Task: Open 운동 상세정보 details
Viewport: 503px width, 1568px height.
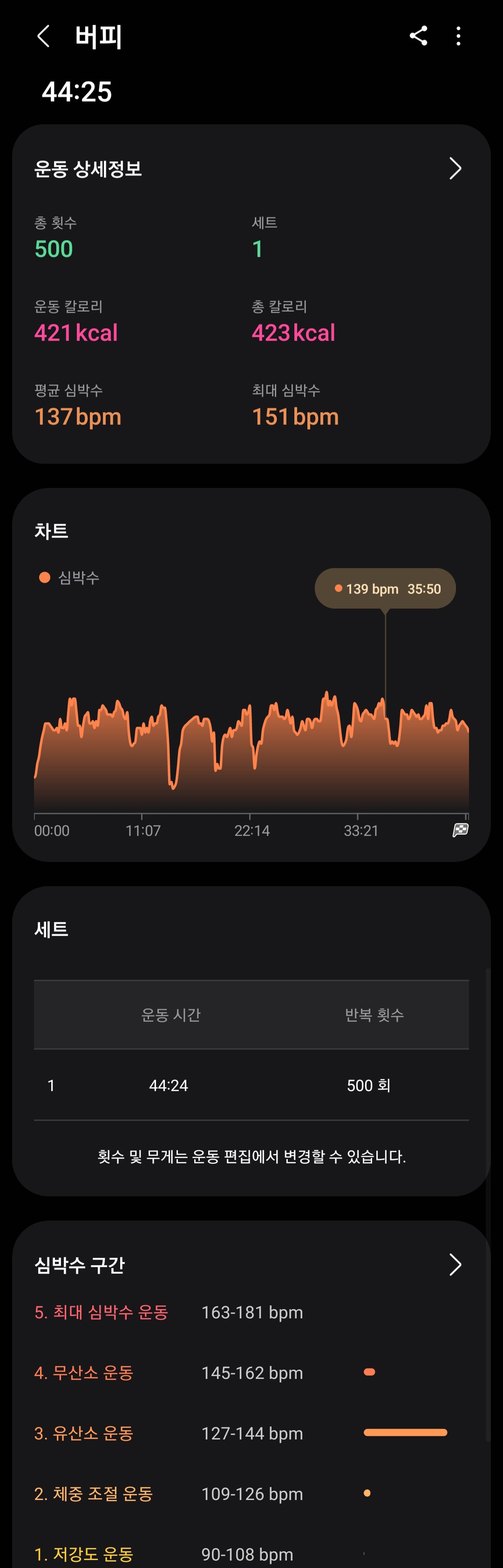Action: 454,169
